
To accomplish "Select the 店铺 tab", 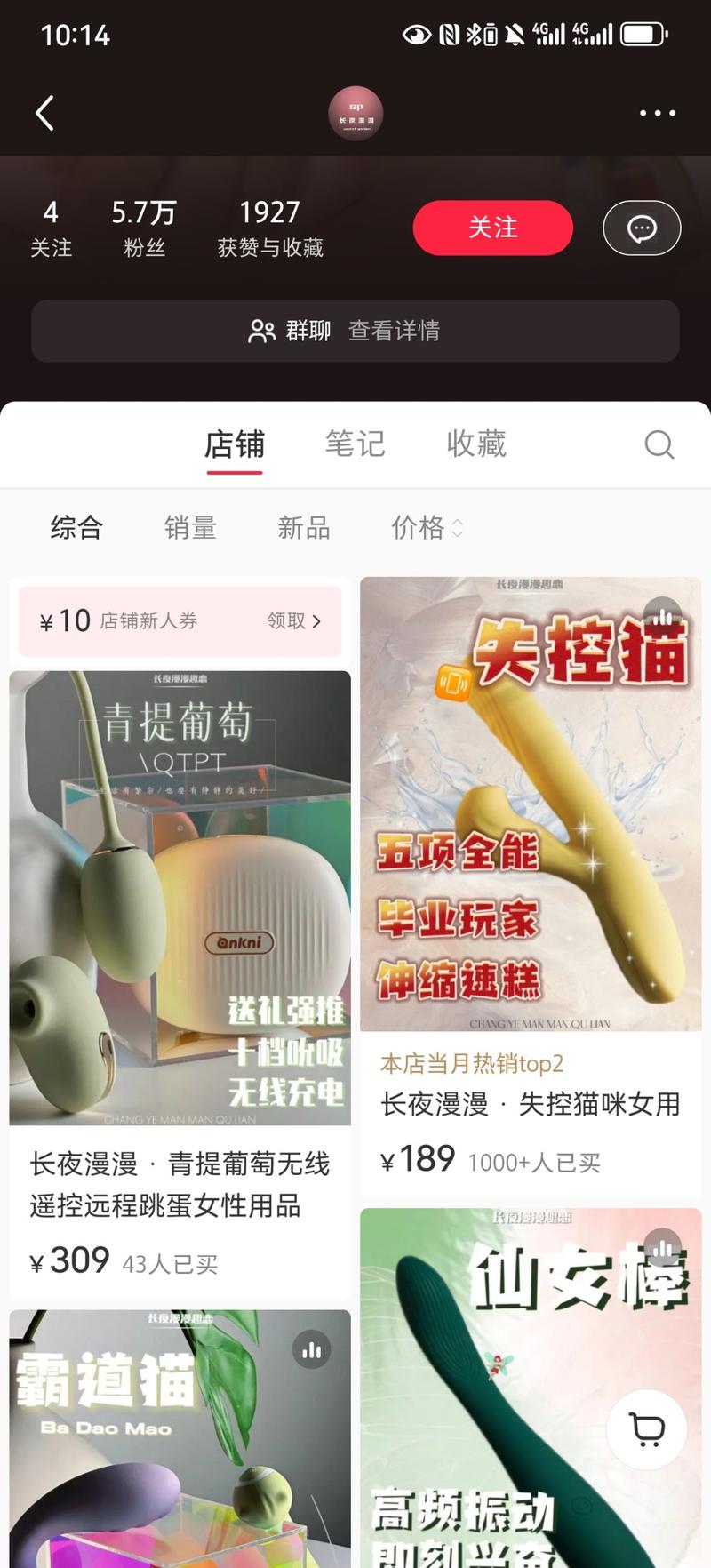I will tap(235, 444).
